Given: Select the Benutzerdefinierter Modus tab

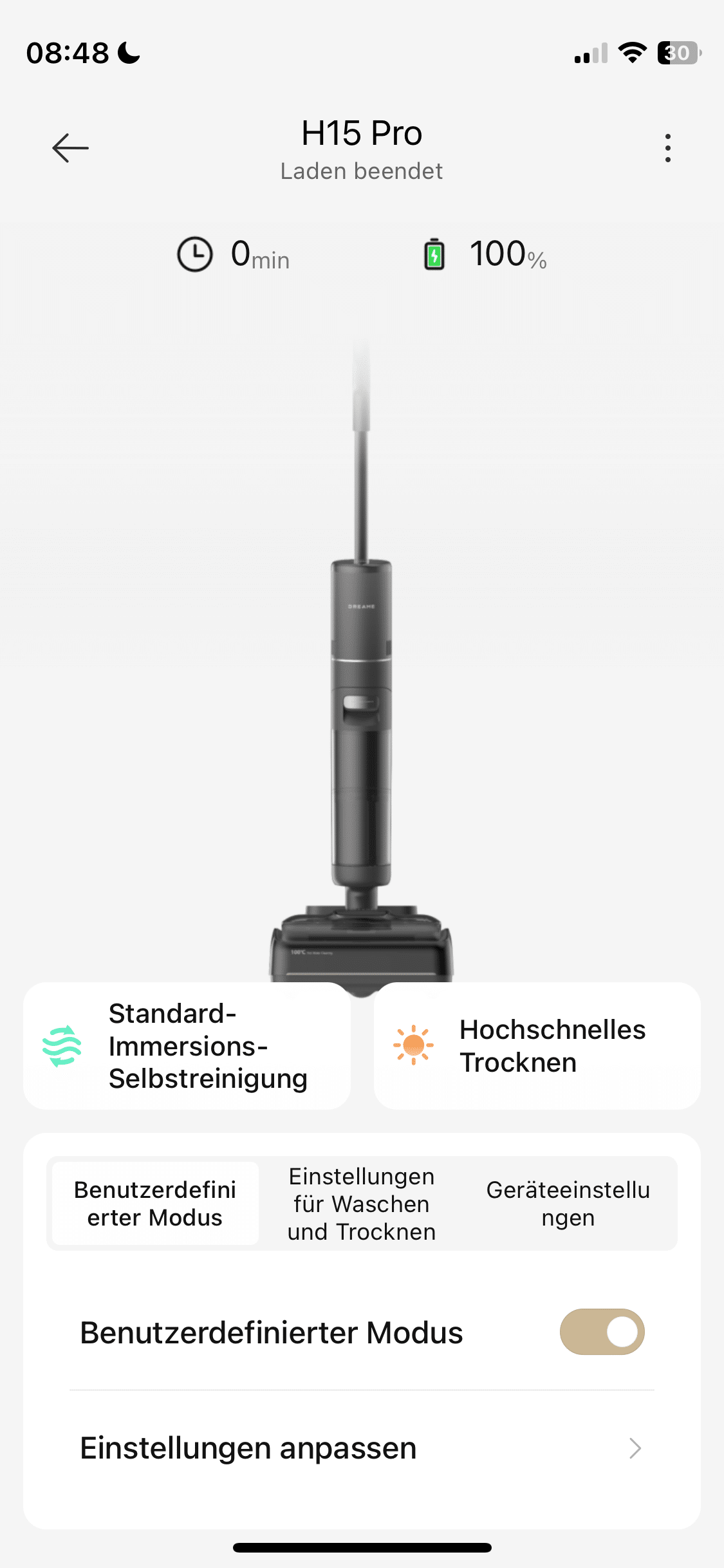Looking at the screenshot, I should pyautogui.click(x=155, y=1204).
